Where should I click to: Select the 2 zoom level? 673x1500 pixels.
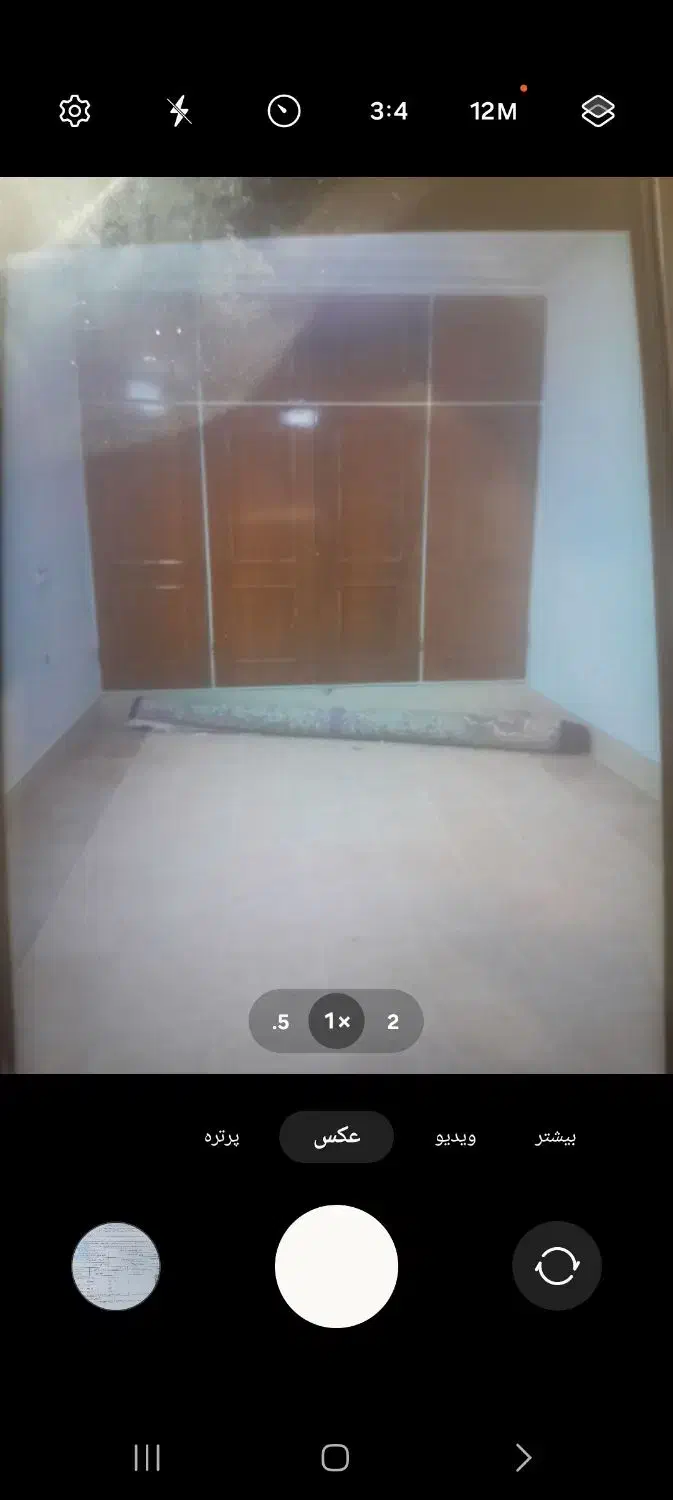[x=393, y=1022]
